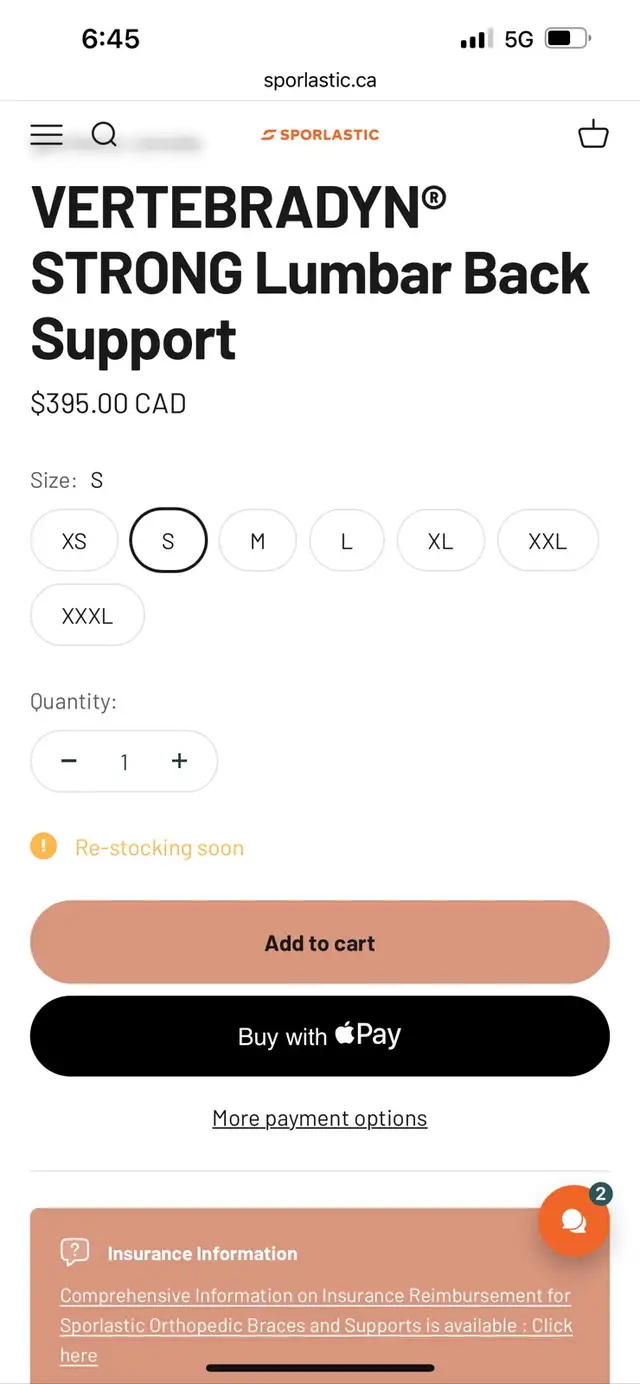640x1384 pixels.
Task: Open the hamburger navigation menu
Action: tap(46, 134)
